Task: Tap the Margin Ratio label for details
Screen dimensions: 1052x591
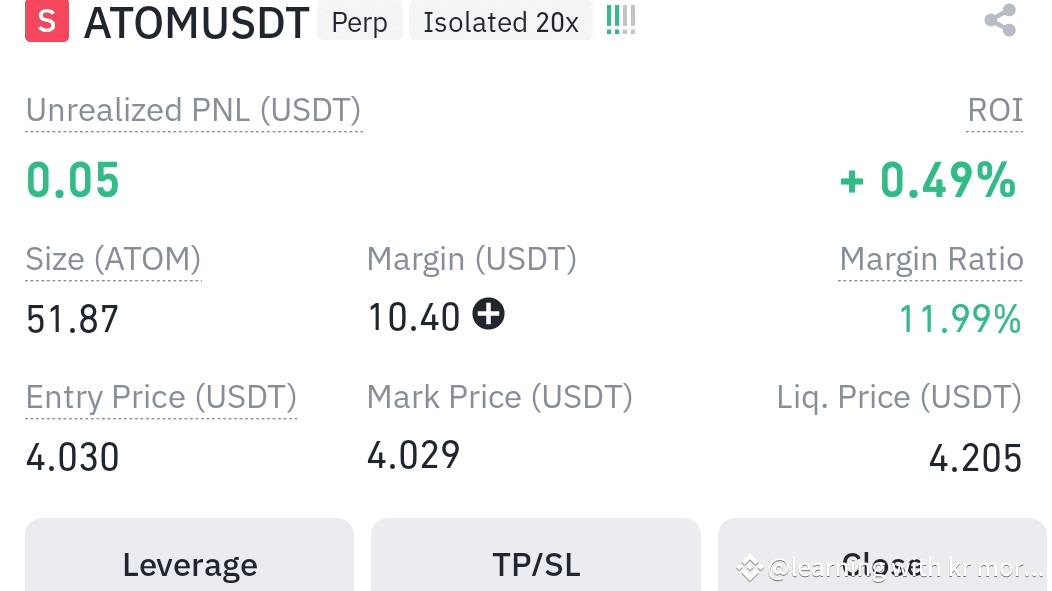Action: pos(931,260)
